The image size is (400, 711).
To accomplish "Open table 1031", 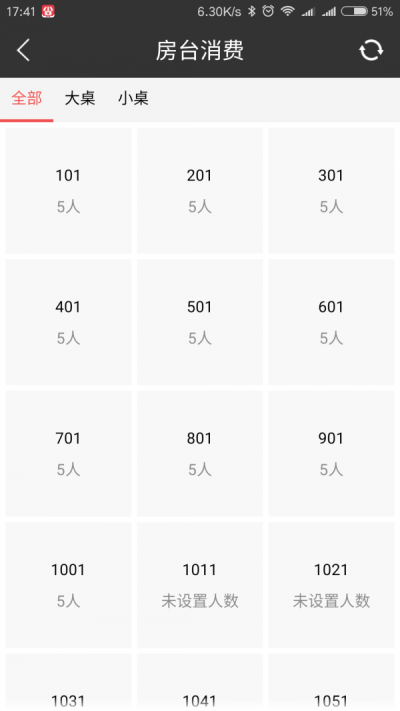I will [x=68, y=682].
